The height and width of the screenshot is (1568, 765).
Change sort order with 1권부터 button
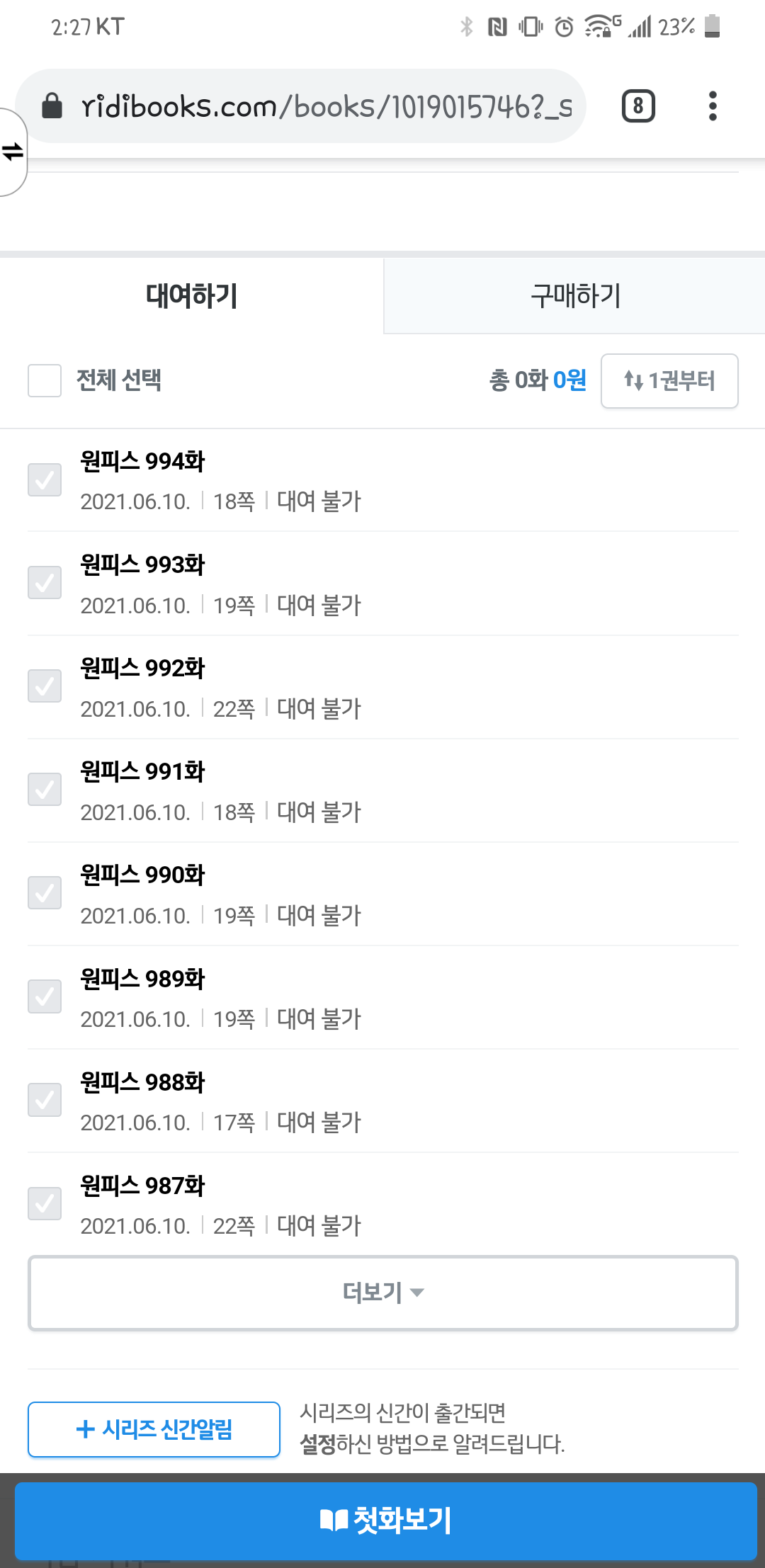coord(669,381)
